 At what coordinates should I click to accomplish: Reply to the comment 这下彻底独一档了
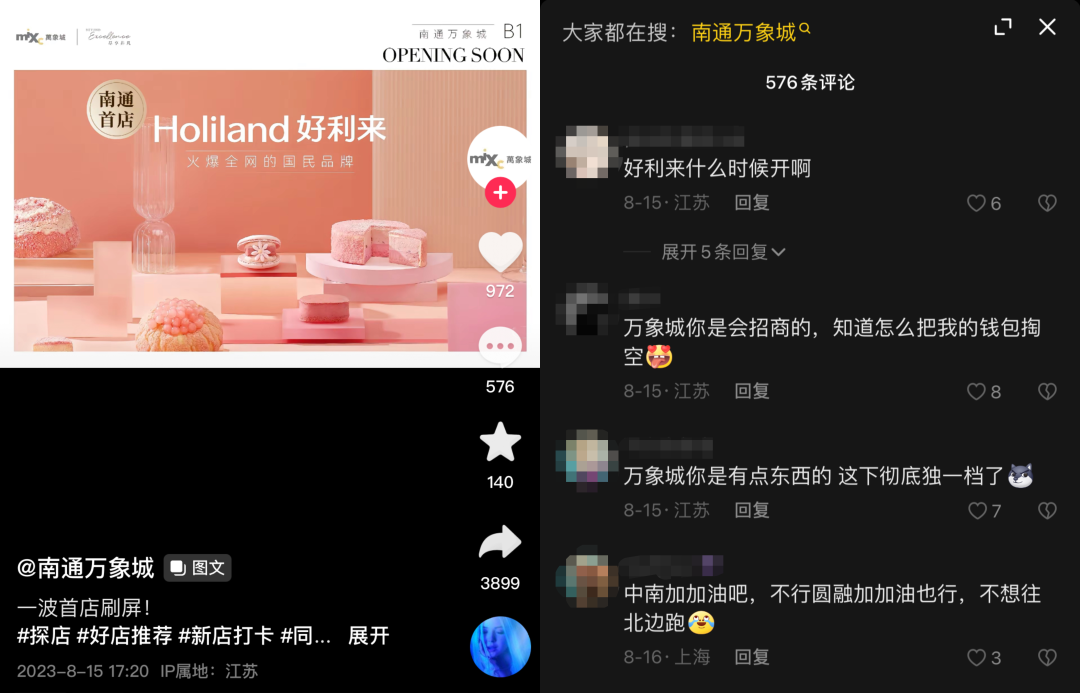point(752,510)
